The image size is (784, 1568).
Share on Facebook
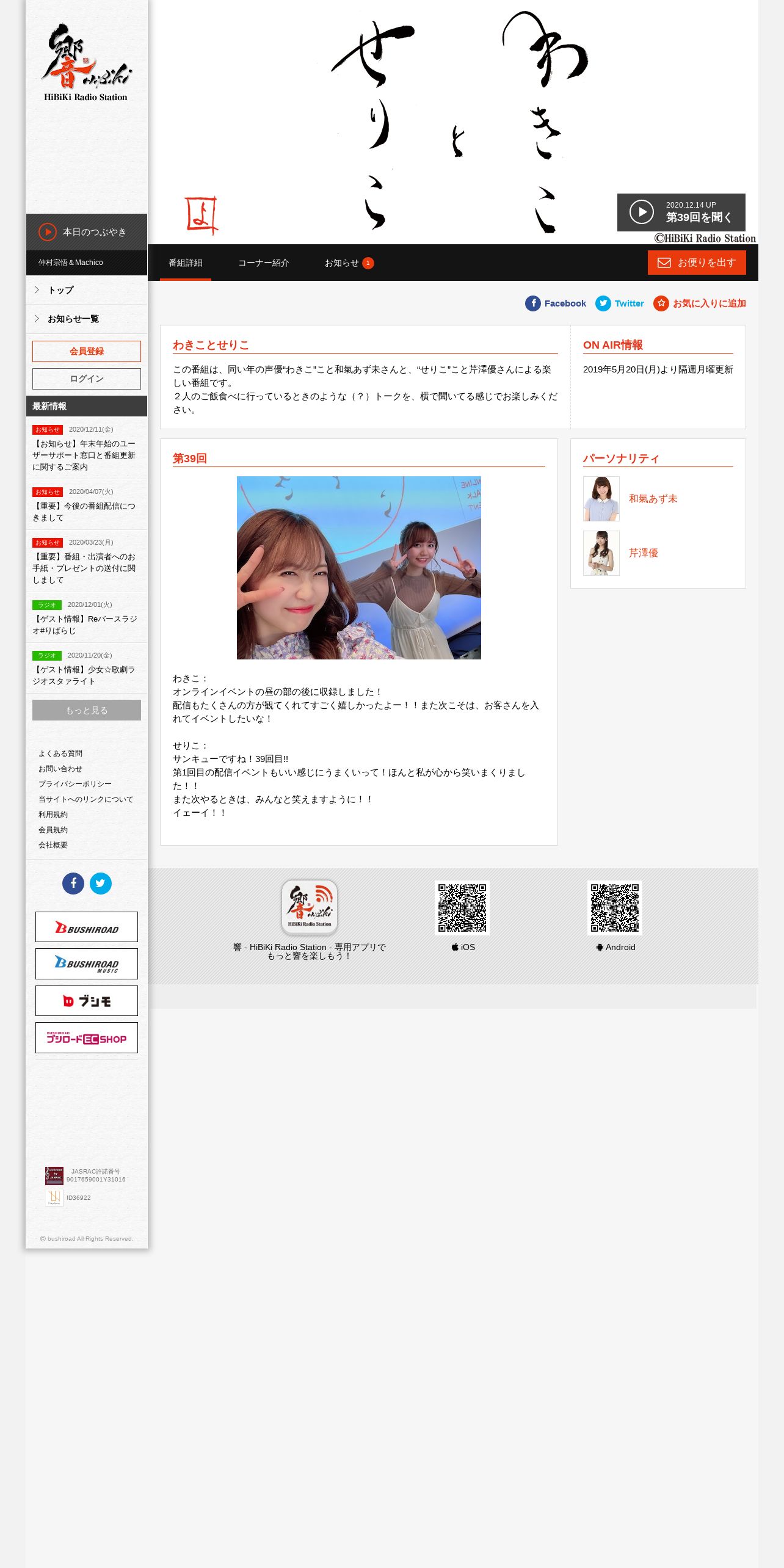click(556, 303)
